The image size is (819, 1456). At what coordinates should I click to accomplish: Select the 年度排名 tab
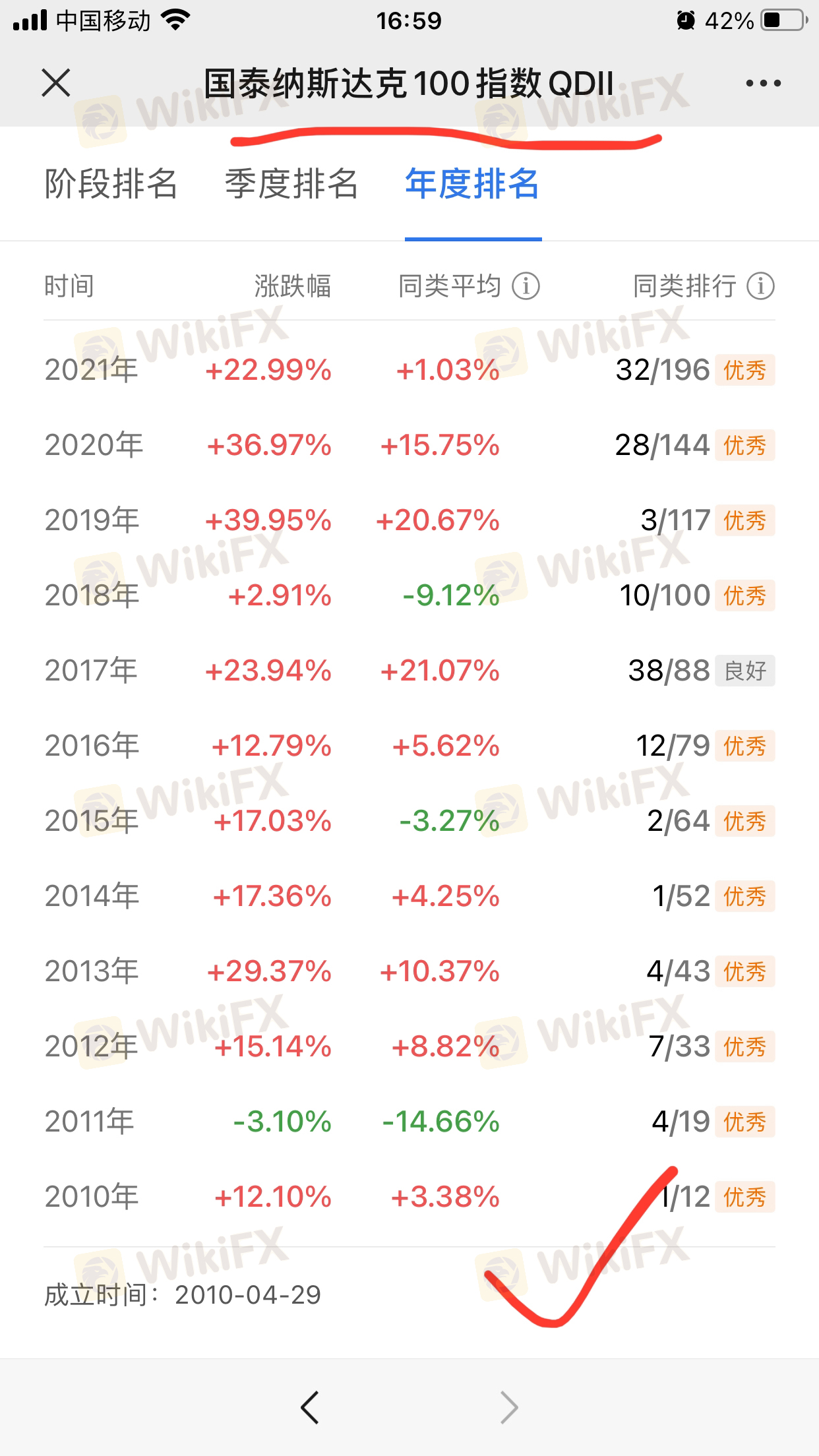pos(472,183)
